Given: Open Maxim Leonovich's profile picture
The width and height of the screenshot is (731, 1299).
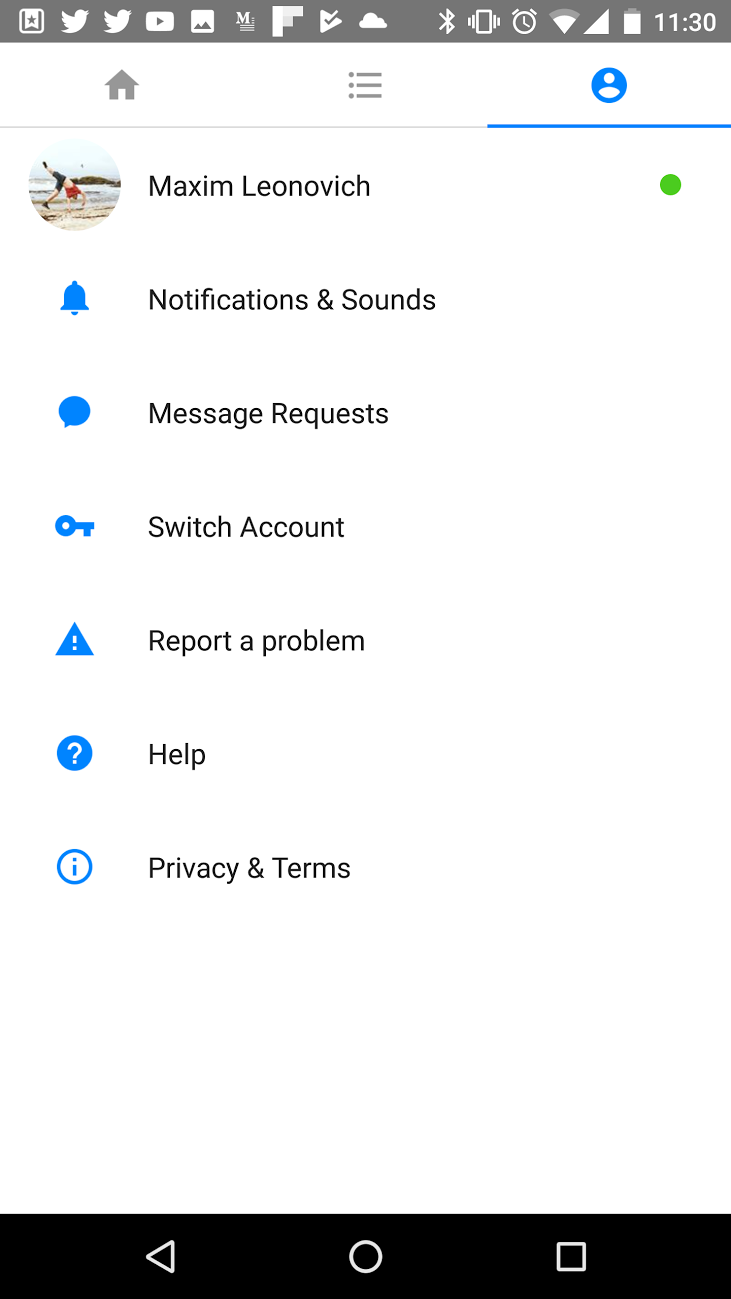Looking at the screenshot, I should click(x=74, y=185).
